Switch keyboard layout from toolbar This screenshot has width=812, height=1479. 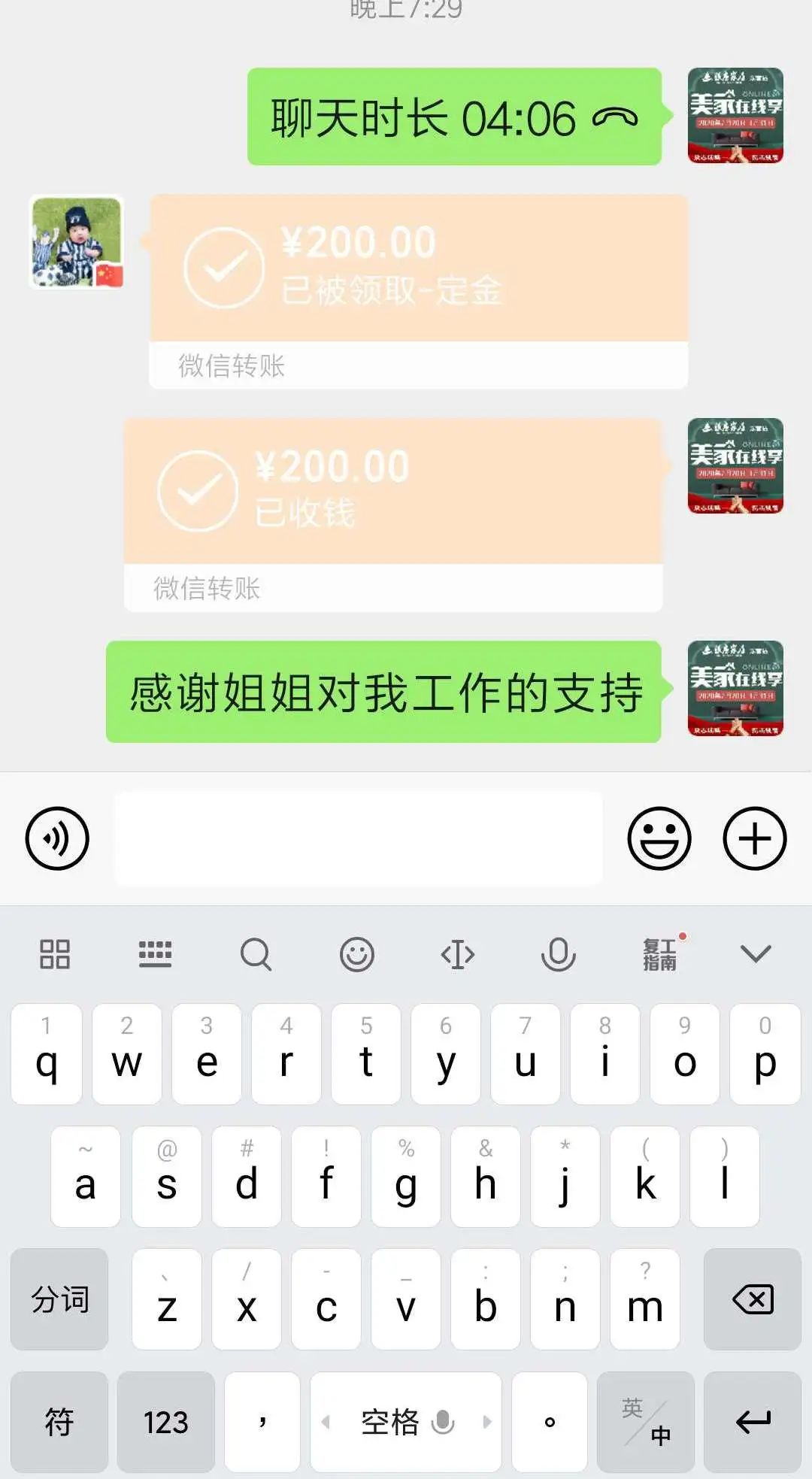point(156,954)
